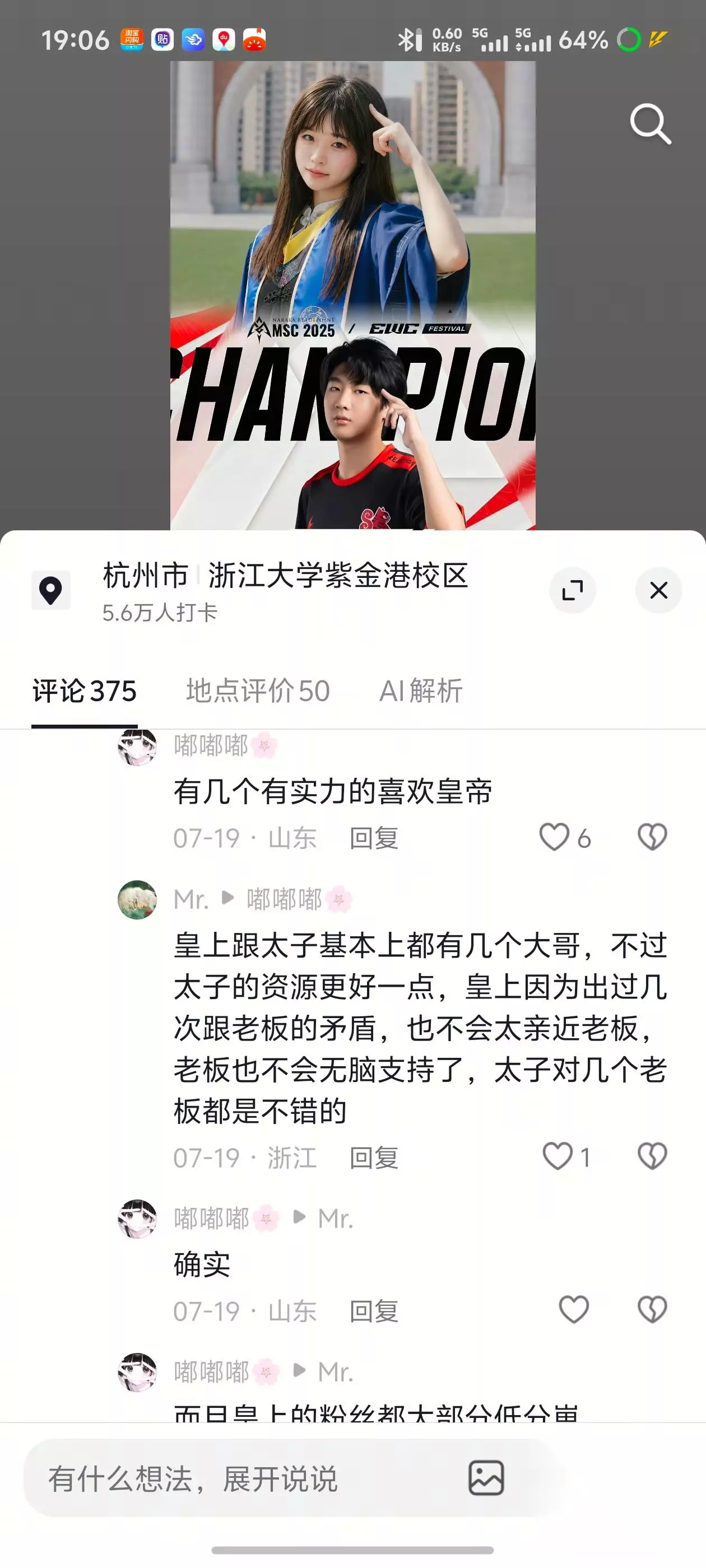This screenshot has width=706, height=1568.
Task: Switch to the AI解析 tab
Action: pos(421,691)
